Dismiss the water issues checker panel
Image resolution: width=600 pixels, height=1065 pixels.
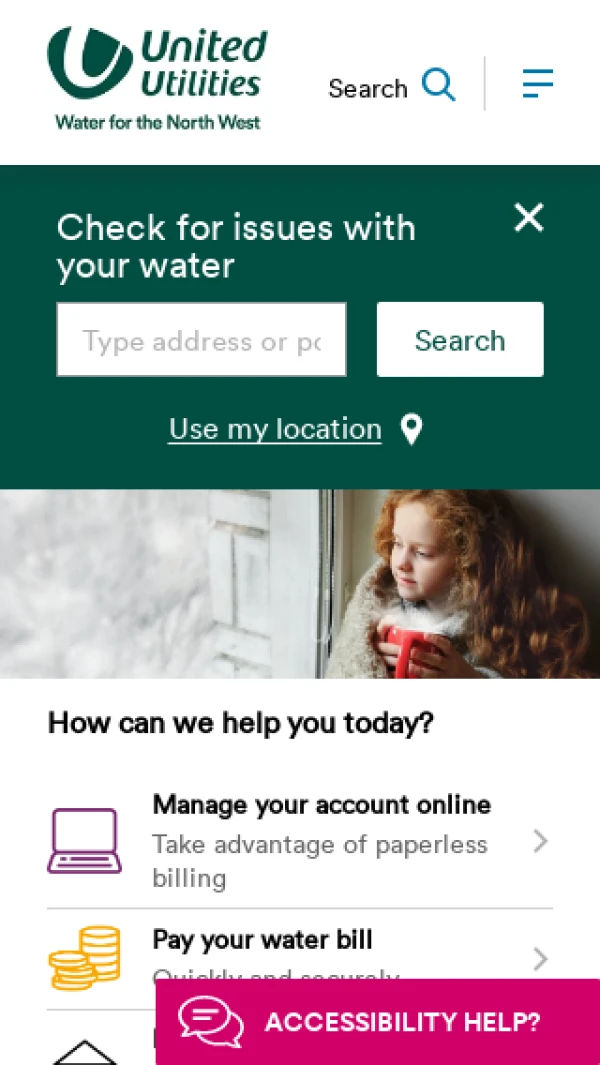(x=528, y=217)
